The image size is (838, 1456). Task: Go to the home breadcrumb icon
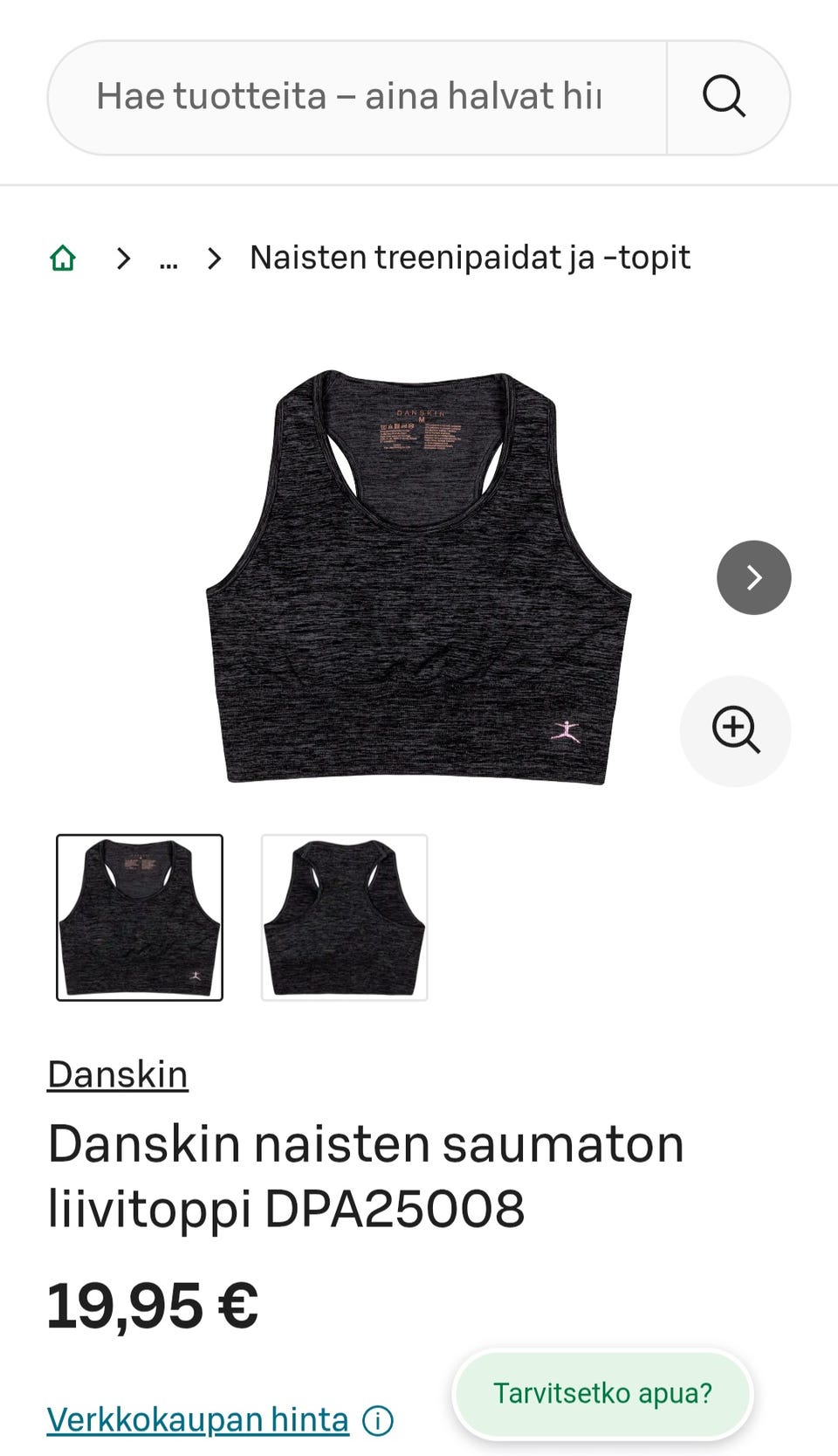pyautogui.click(x=63, y=259)
